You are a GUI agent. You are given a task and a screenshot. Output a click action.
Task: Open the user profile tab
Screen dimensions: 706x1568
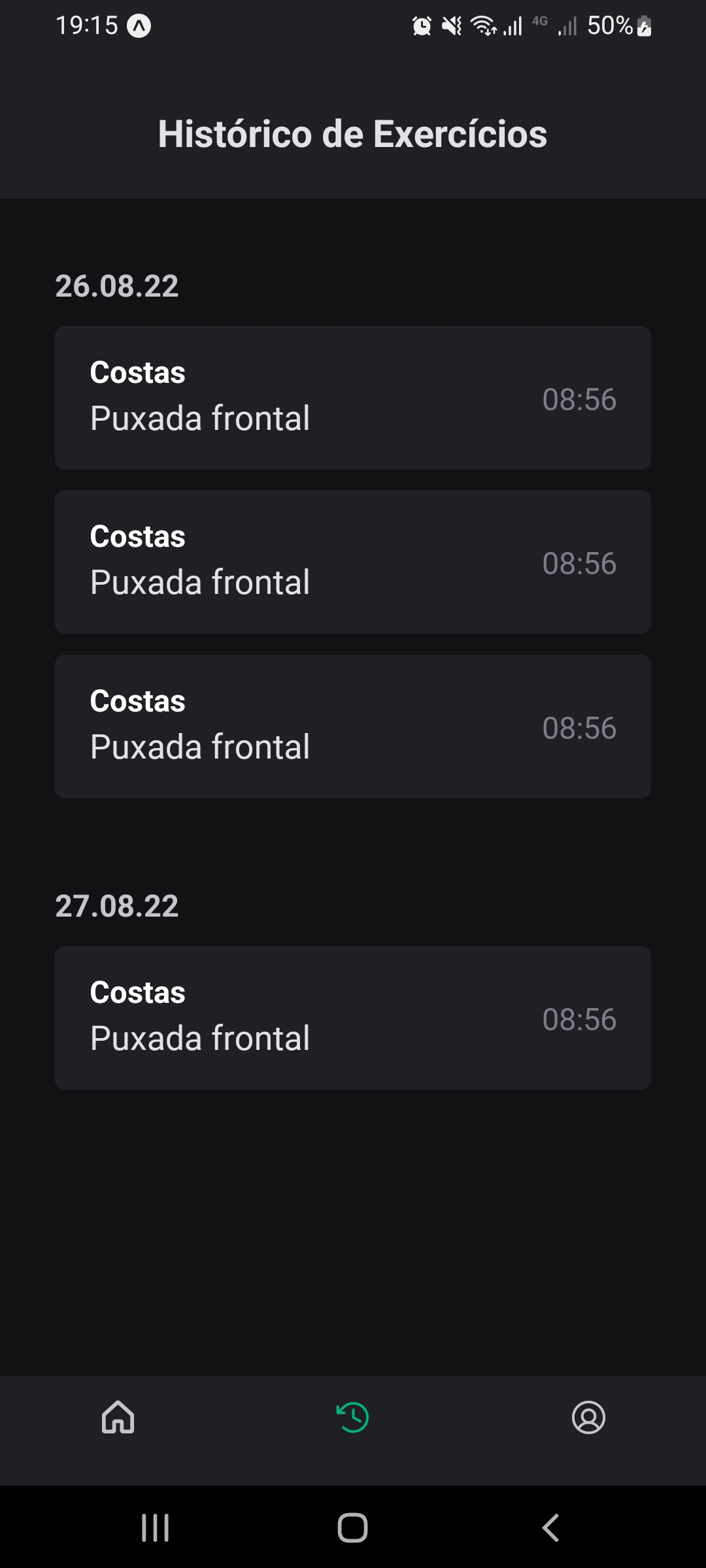point(588,1417)
